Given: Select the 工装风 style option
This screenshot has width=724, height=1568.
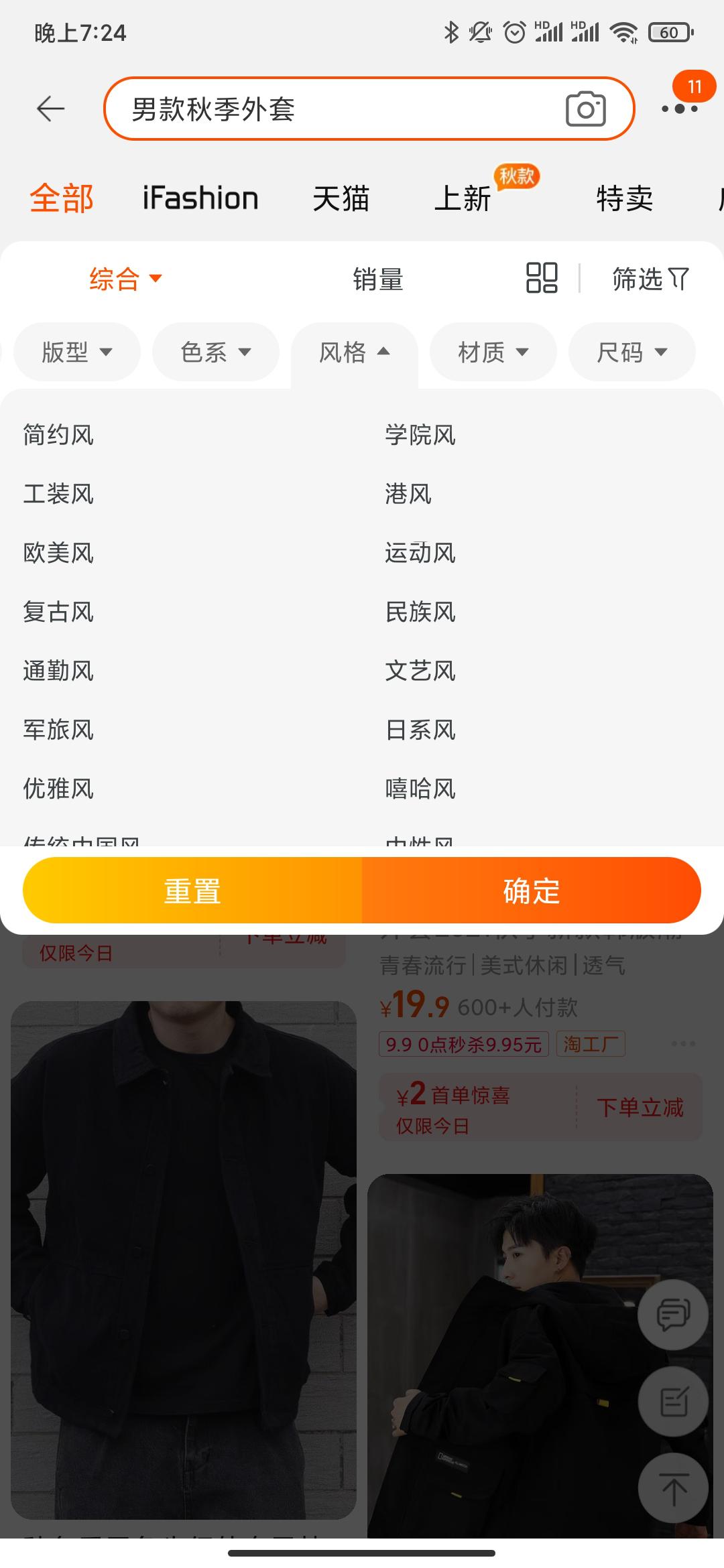Looking at the screenshot, I should (58, 494).
